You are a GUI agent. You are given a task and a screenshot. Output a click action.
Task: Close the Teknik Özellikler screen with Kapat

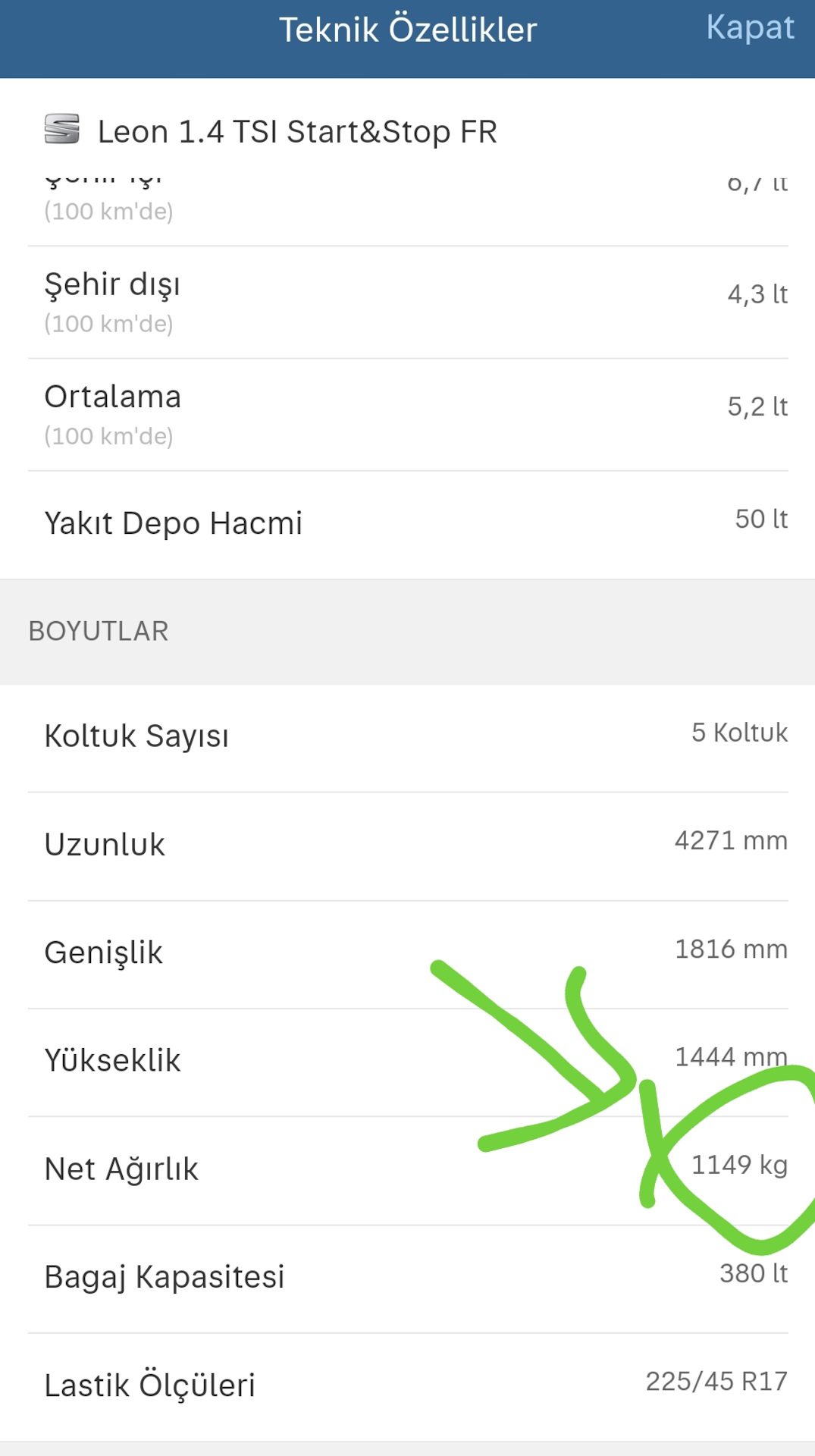[750, 28]
